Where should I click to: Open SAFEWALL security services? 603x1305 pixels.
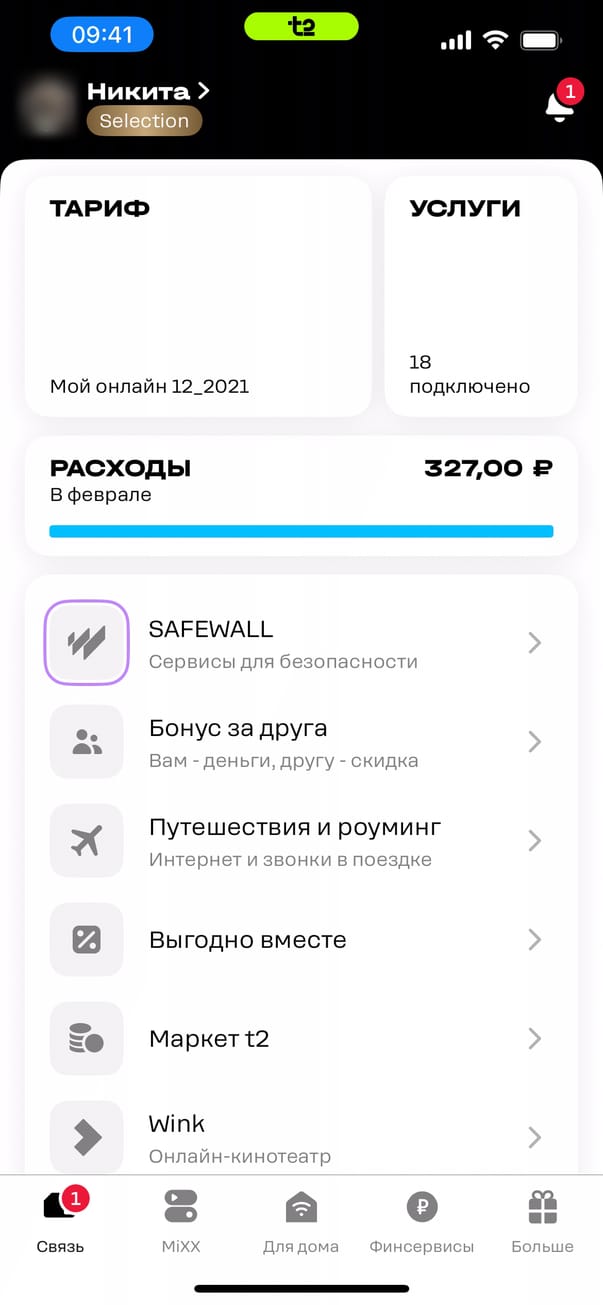click(300, 642)
